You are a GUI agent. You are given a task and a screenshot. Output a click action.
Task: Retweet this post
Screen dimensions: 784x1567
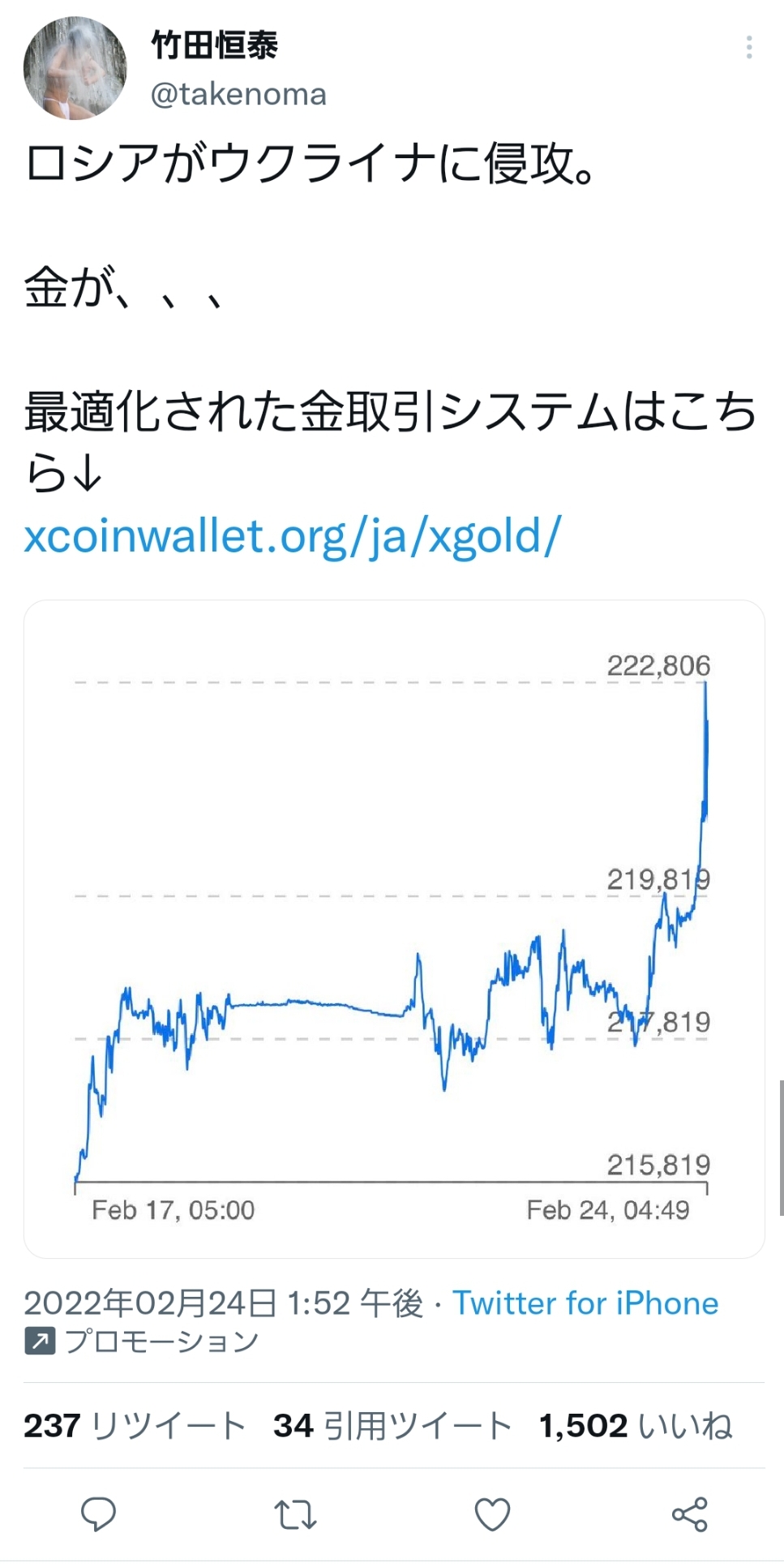tap(295, 1514)
